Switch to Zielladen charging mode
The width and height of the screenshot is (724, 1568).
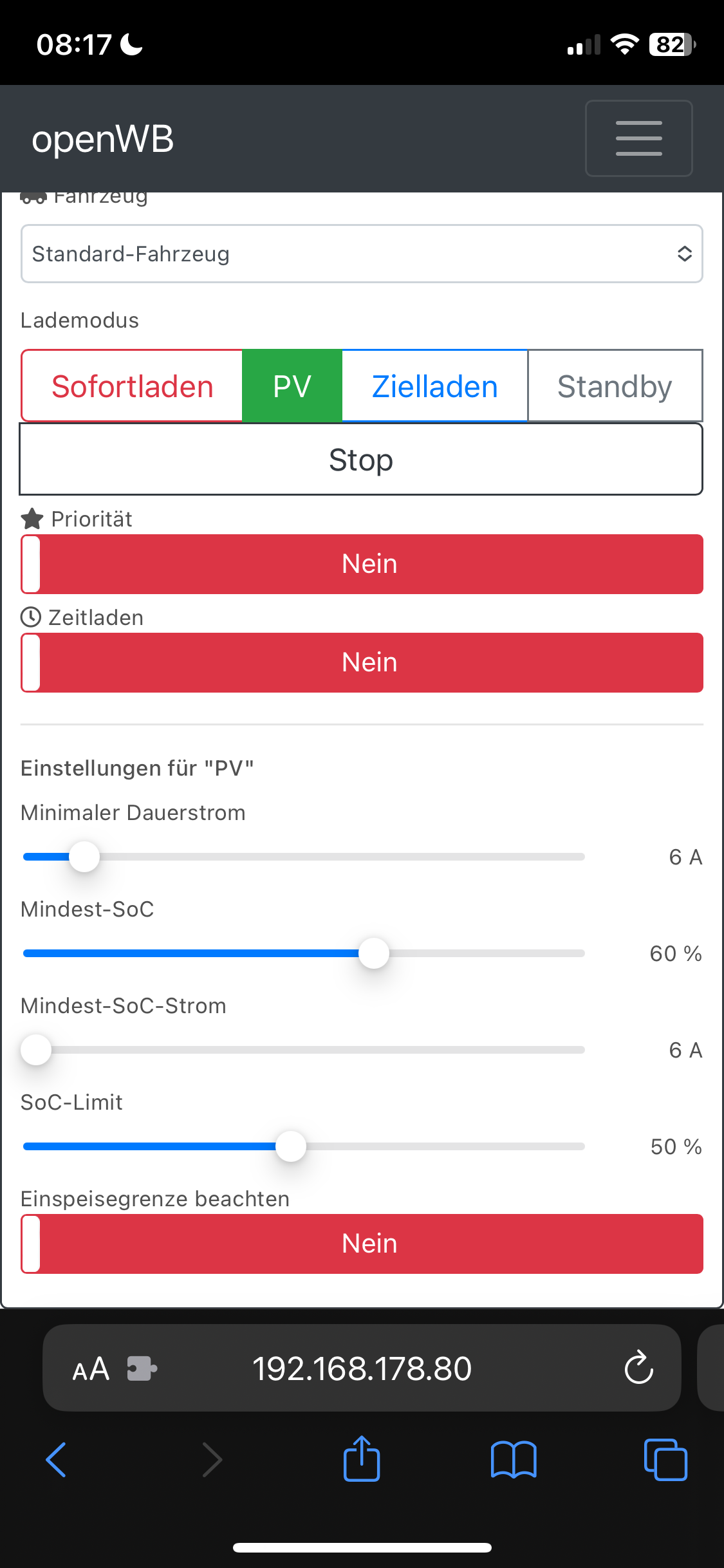click(434, 386)
